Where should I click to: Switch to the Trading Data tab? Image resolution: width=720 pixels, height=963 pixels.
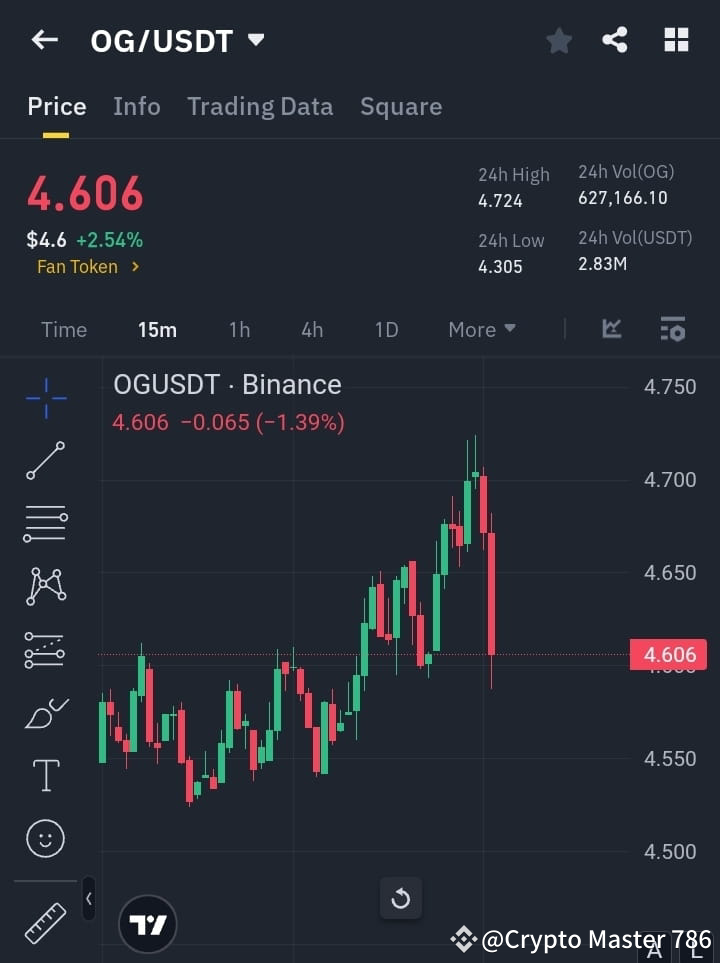coord(260,106)
